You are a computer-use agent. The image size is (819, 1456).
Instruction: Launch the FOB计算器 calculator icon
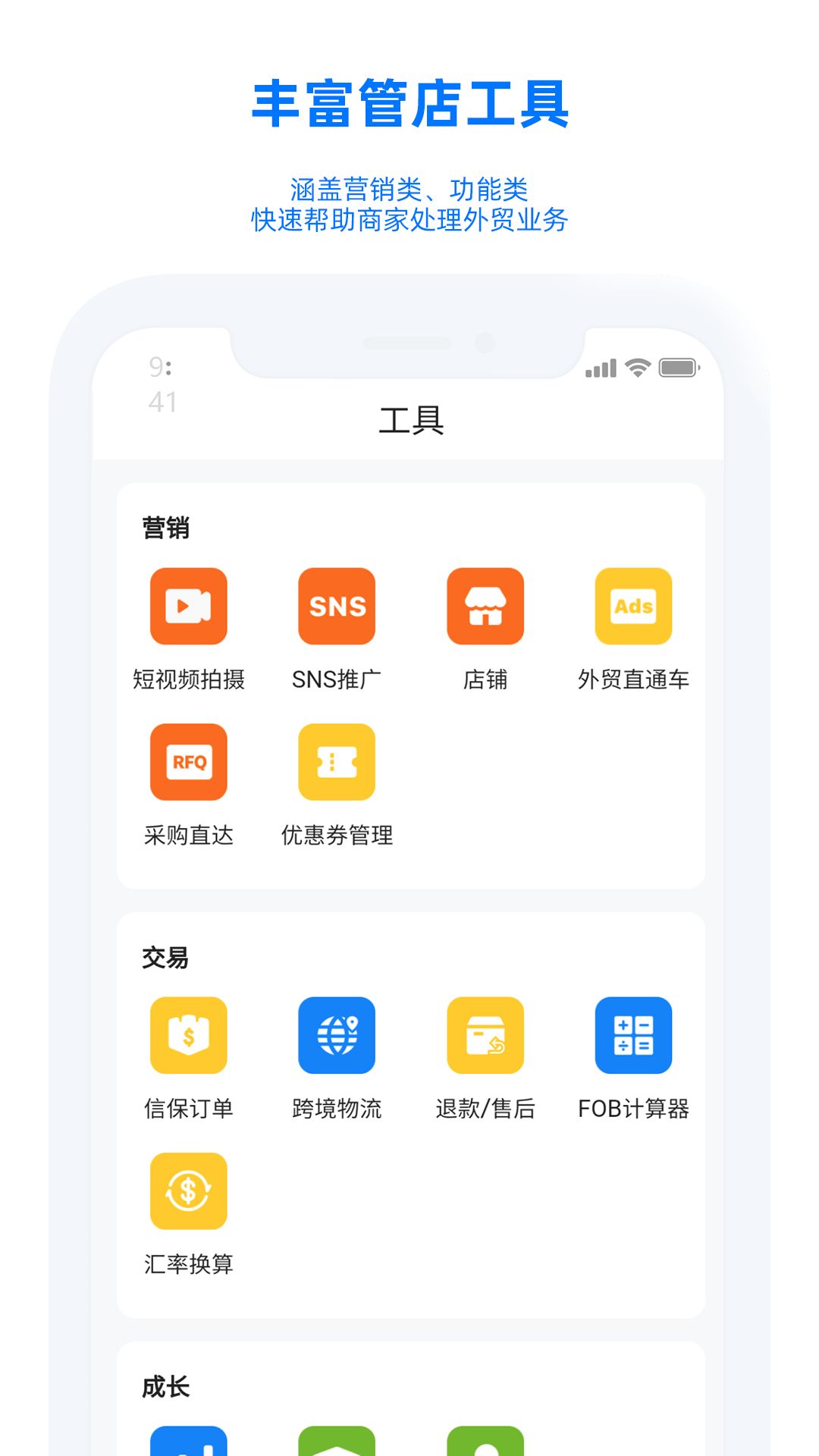635,1037
